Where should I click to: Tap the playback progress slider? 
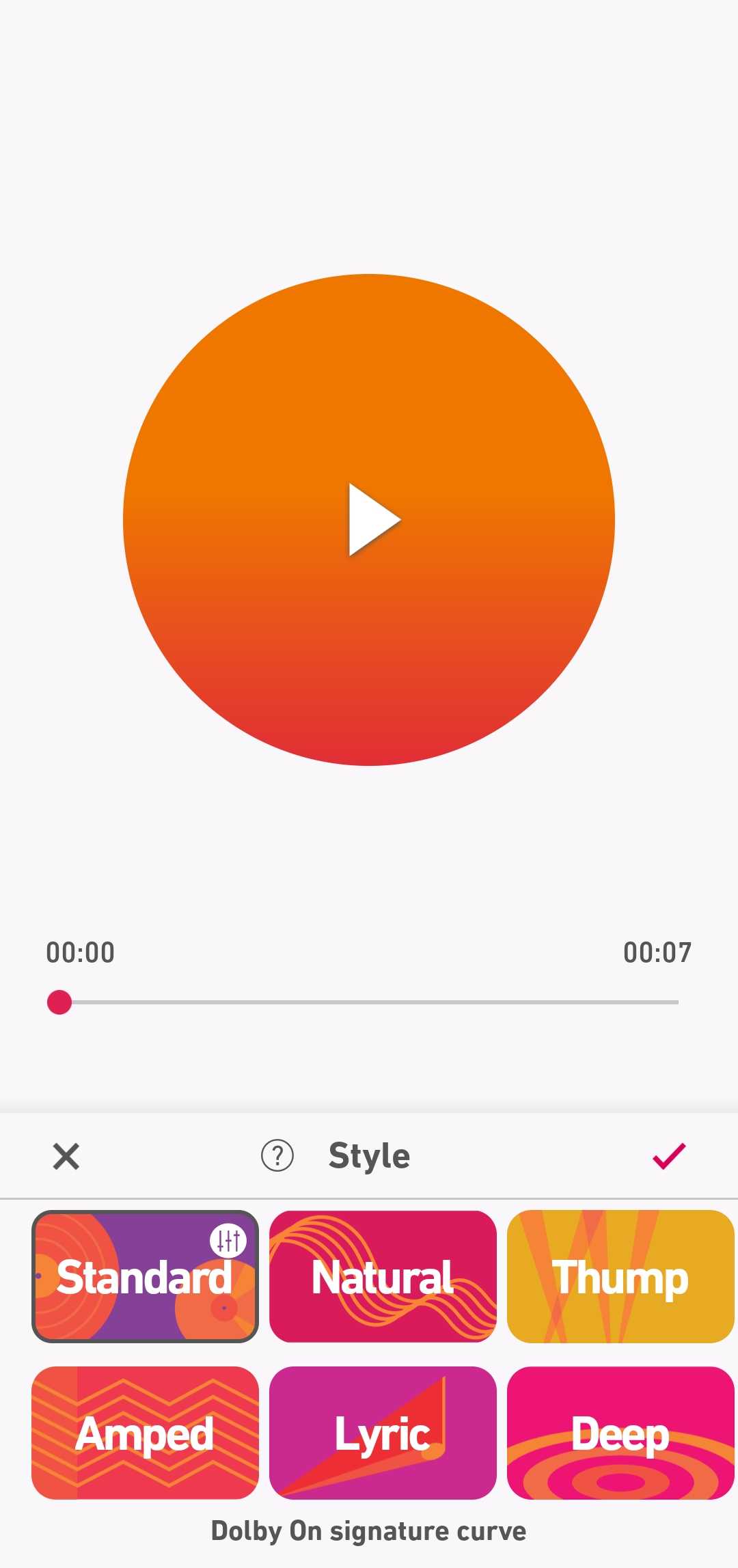pyautogui.click(x=369, y=1002)
